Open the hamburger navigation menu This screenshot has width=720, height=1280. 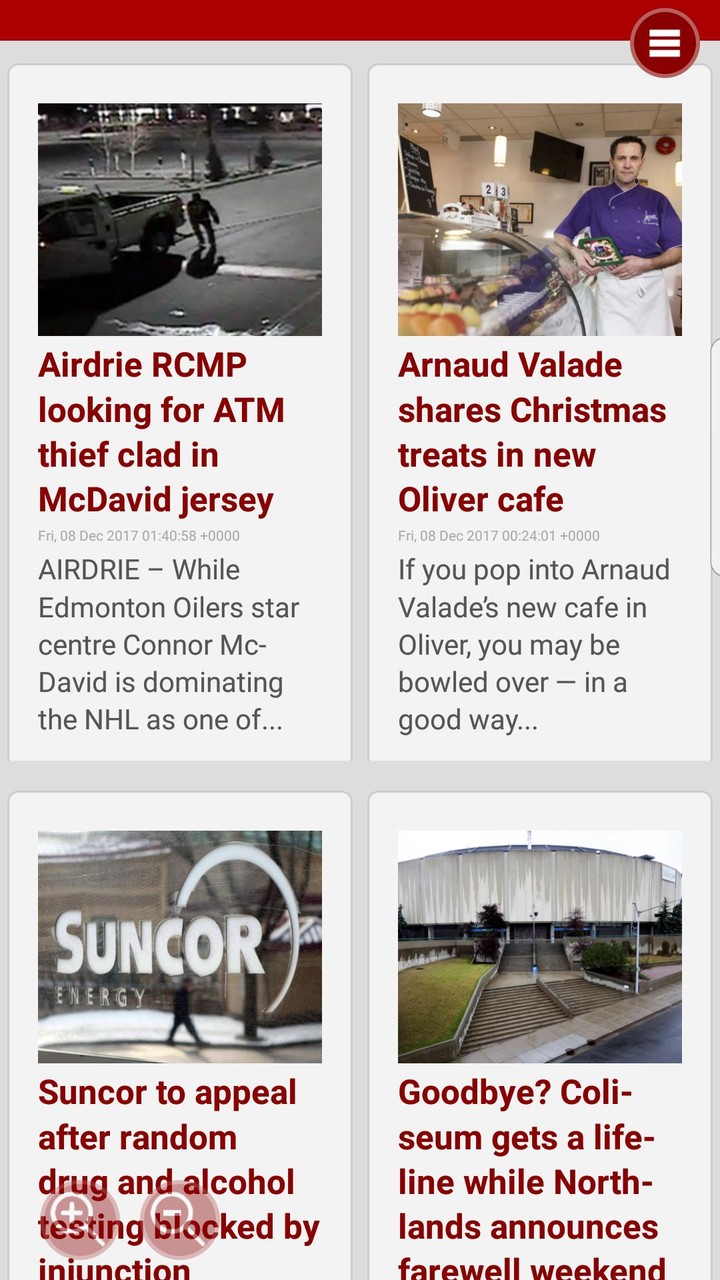tap(664, 44)
